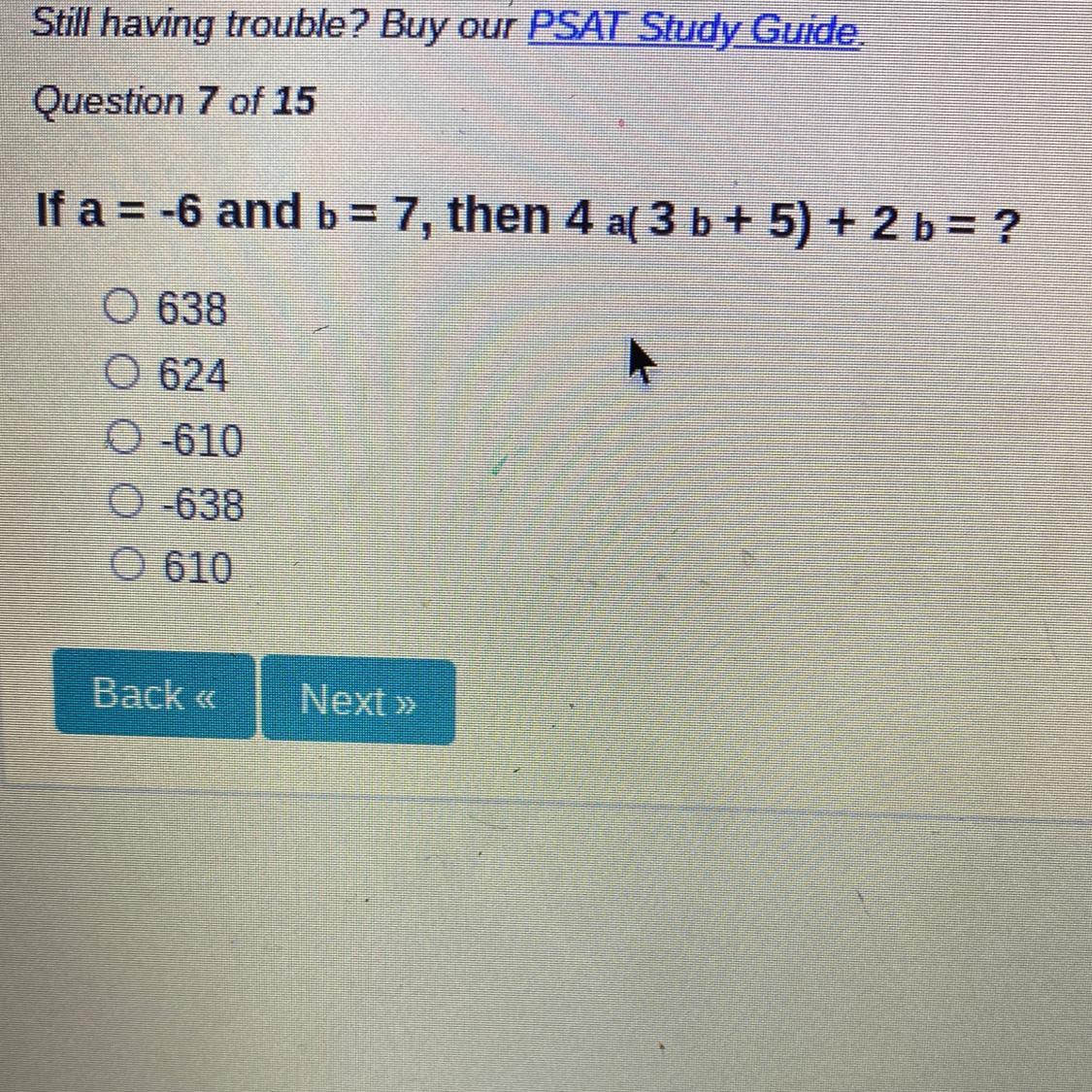Pick the -610 radio option
Viewport: 1092px width, 1092px height.
(124, 438)
